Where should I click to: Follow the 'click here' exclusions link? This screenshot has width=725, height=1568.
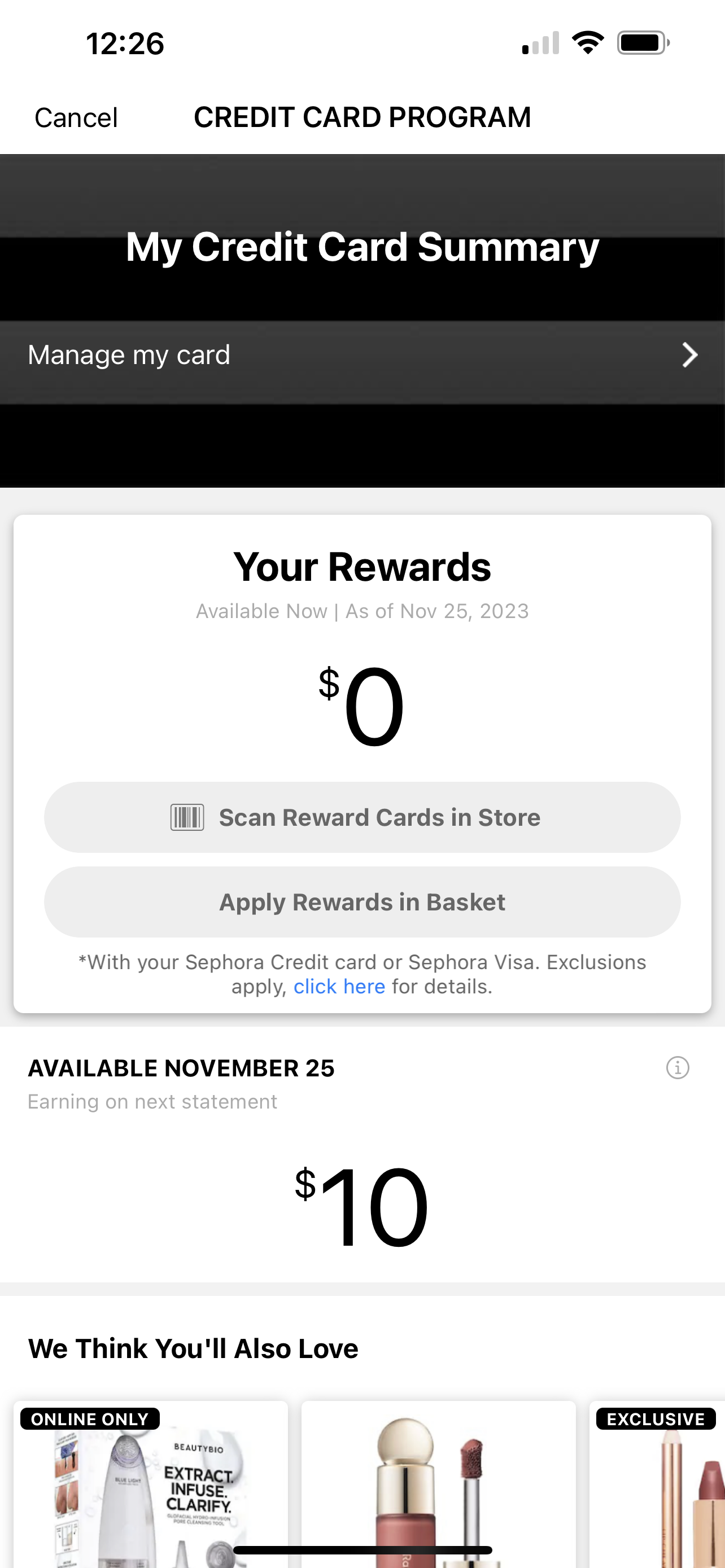pyautogui.click(x=339, y=987)
